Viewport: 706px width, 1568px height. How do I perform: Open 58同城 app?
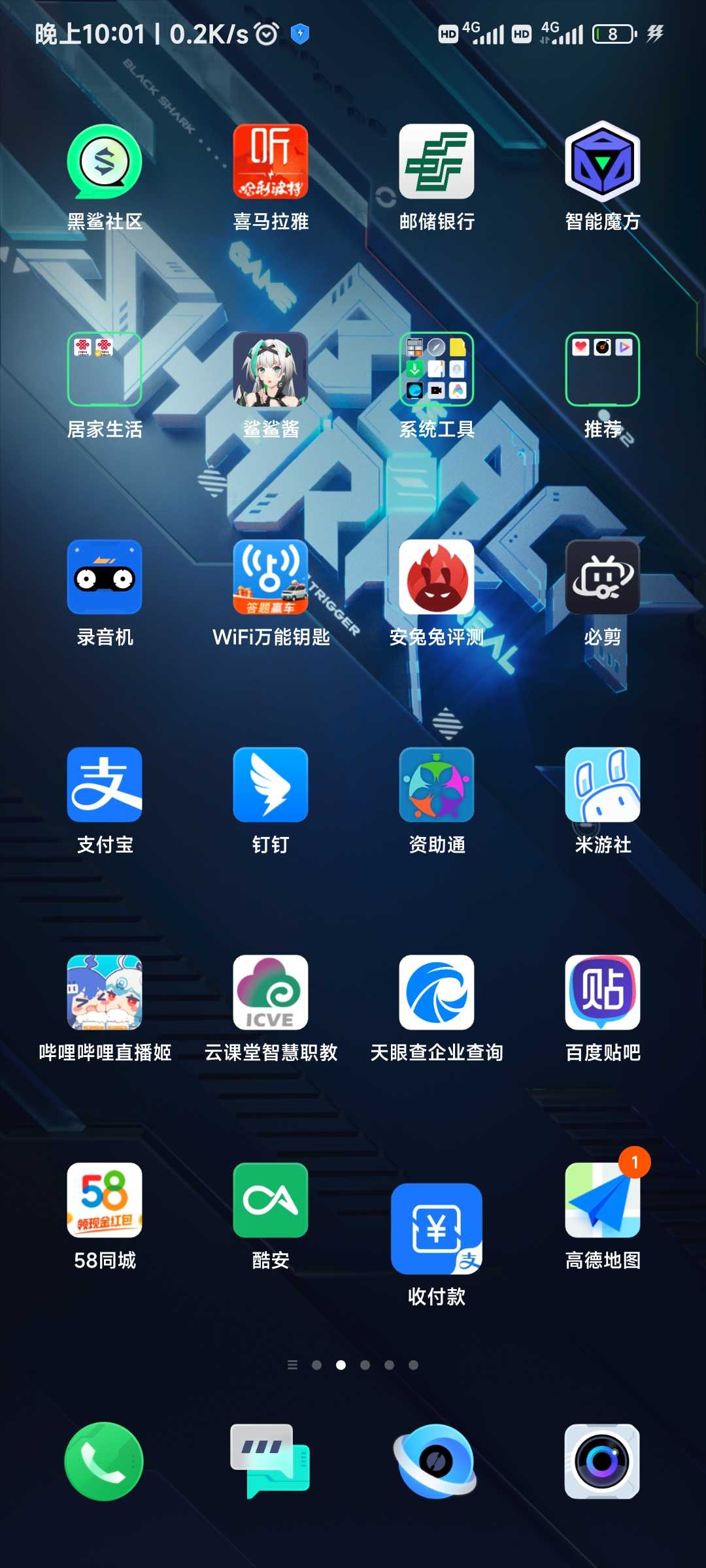pyautogui.click(x=105, y=1200)
